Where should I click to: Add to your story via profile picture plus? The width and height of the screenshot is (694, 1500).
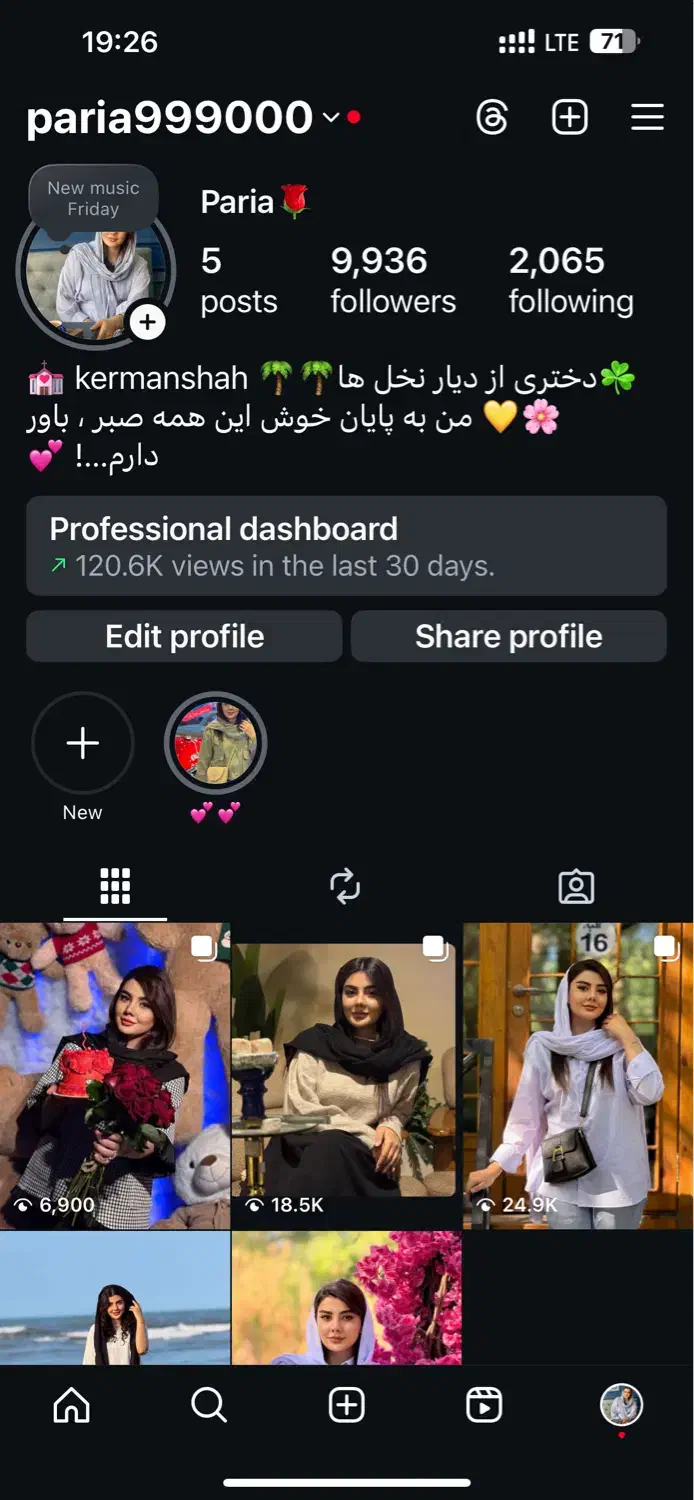tap(148, 322)
